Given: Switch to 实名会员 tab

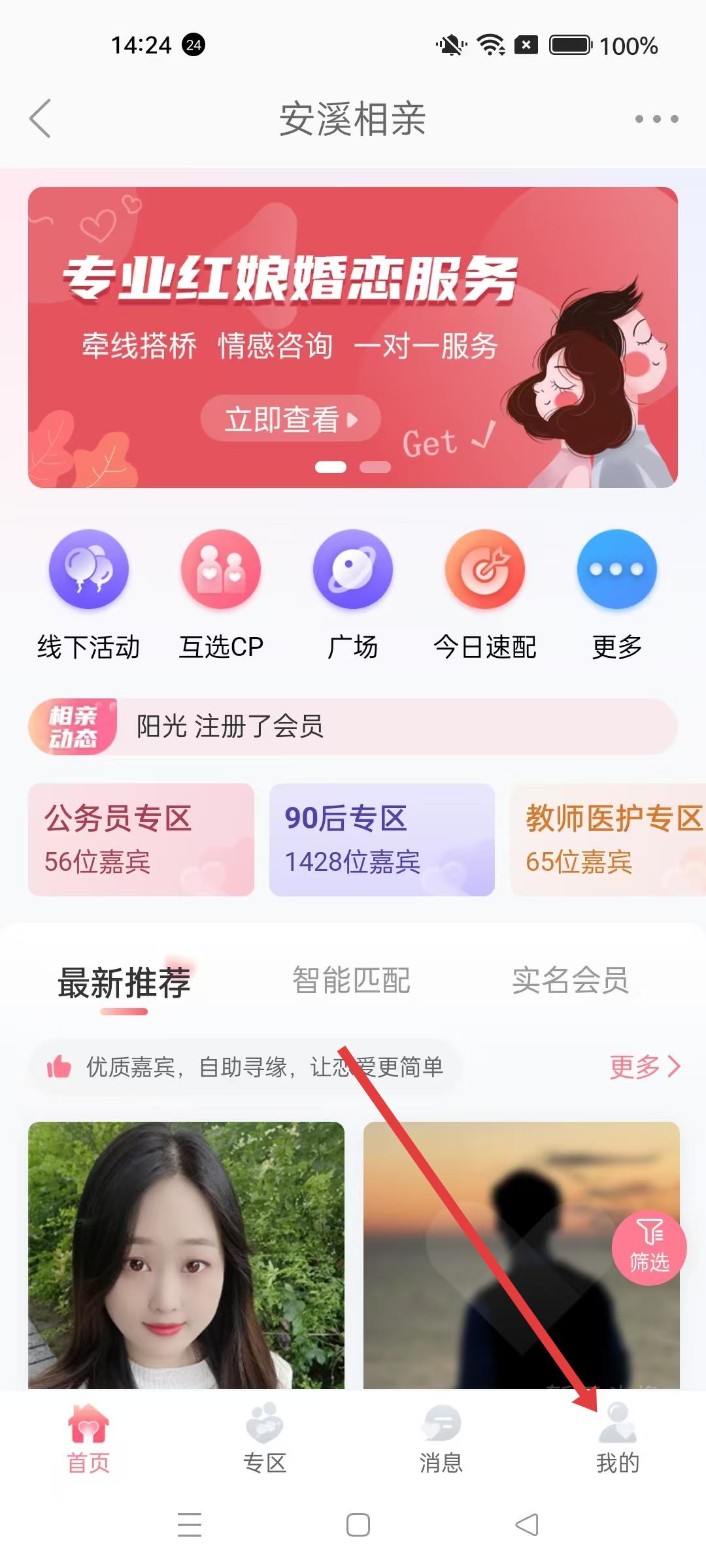Looking at the screenshot, I should tap(570, 980).
